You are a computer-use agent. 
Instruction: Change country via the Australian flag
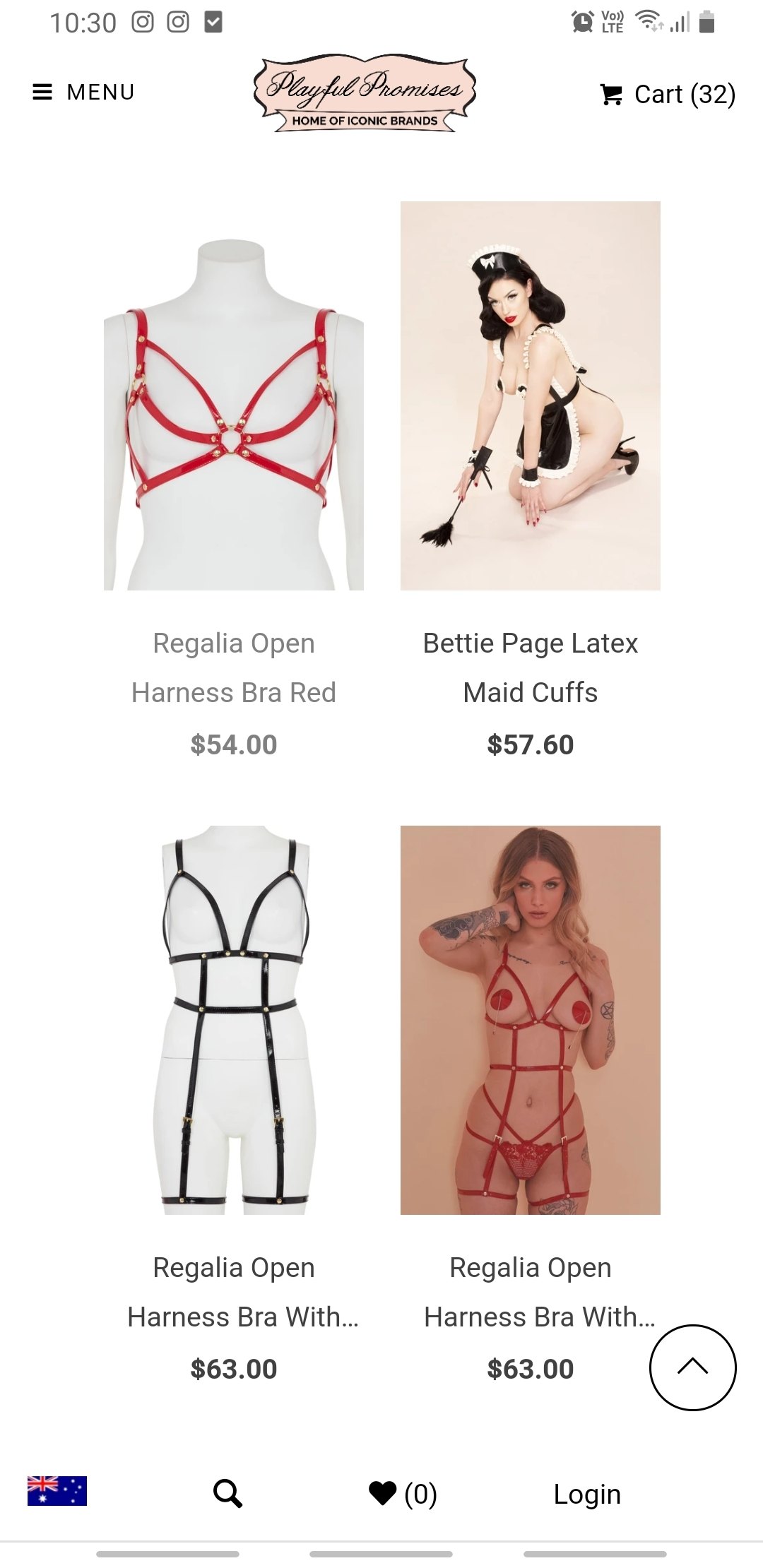[57, 1491]
